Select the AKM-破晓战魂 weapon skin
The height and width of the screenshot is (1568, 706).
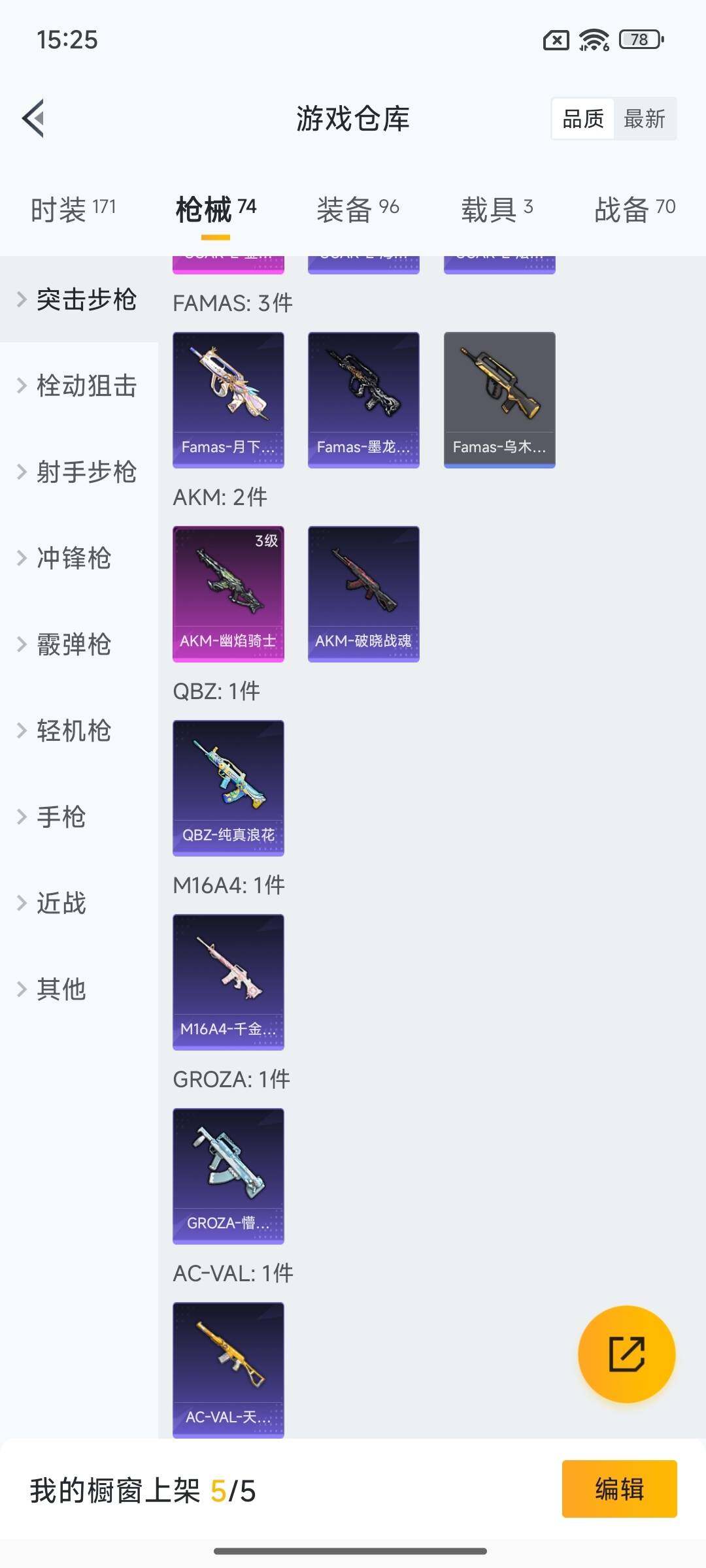click(363, 591)
